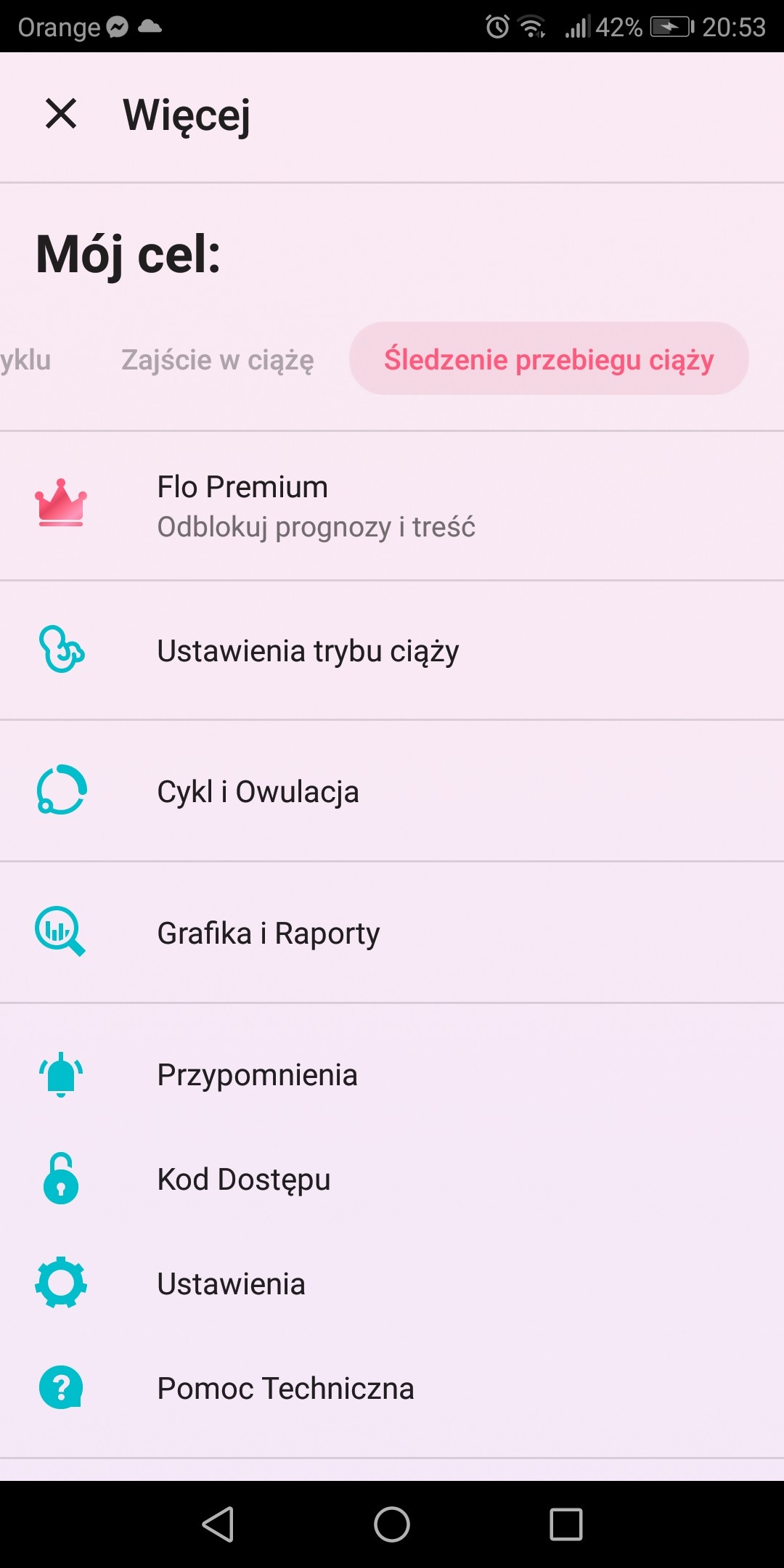
Task: Select the Śledzenie przebiegu ciąży goal
Action: 549,359
